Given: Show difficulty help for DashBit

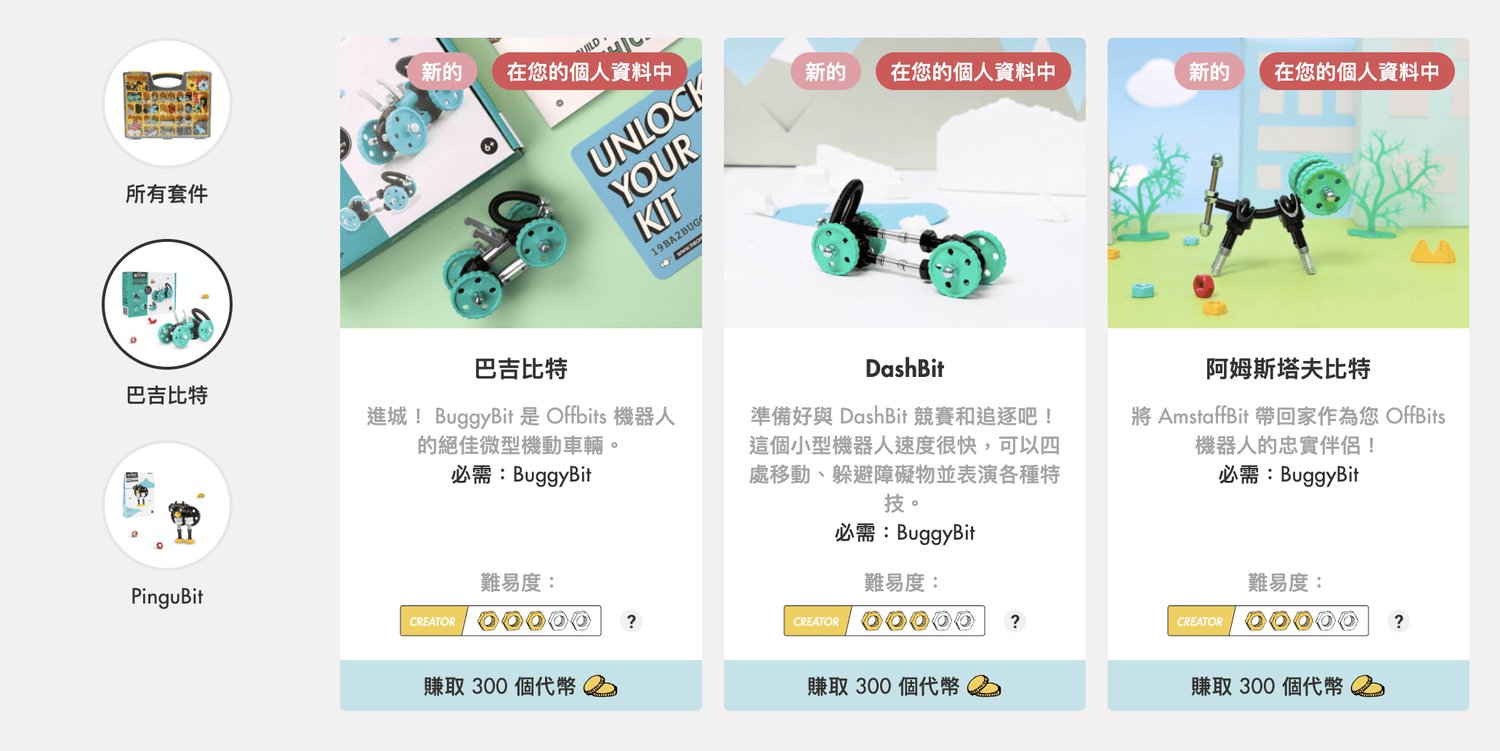Looking at the screenshot, I should tap(1014, 621).
